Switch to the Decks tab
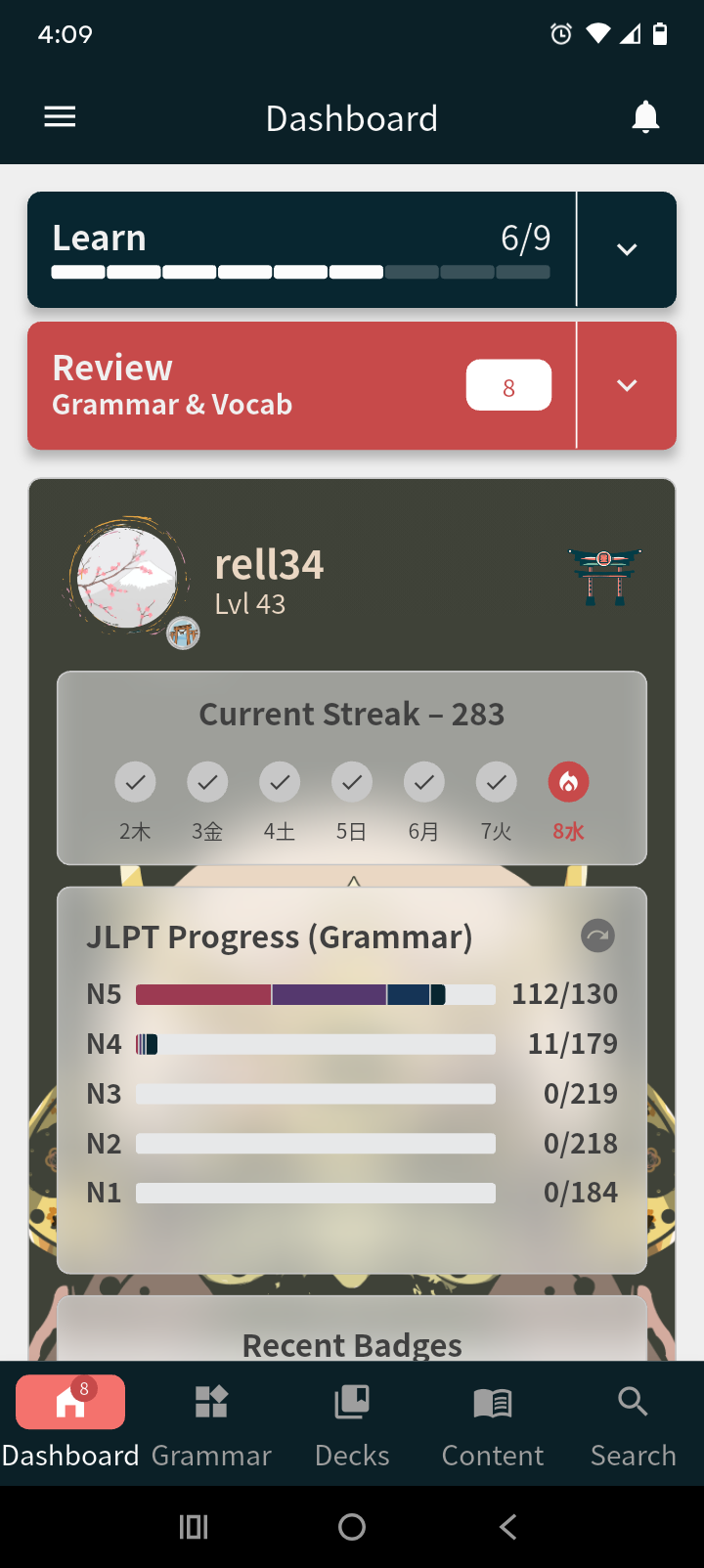Screen dimensions: 704x1568 tap(352, 1423)
